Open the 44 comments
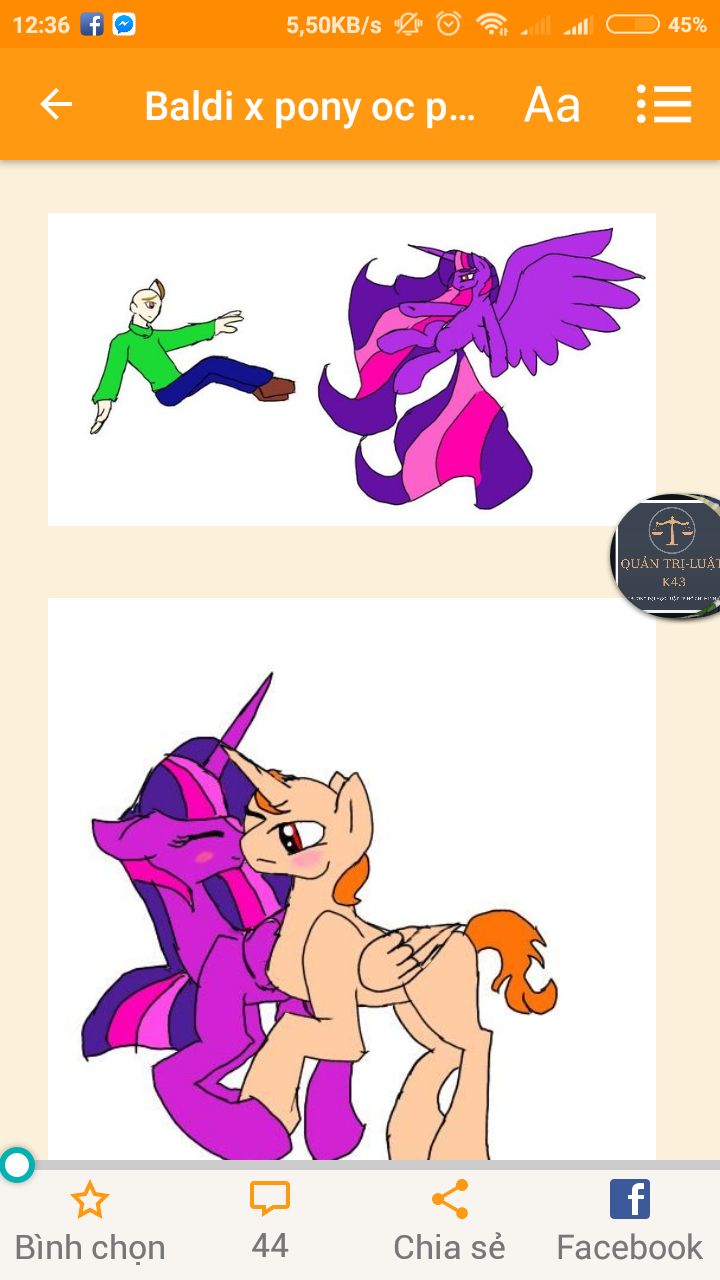 [x=270, y=1220]
